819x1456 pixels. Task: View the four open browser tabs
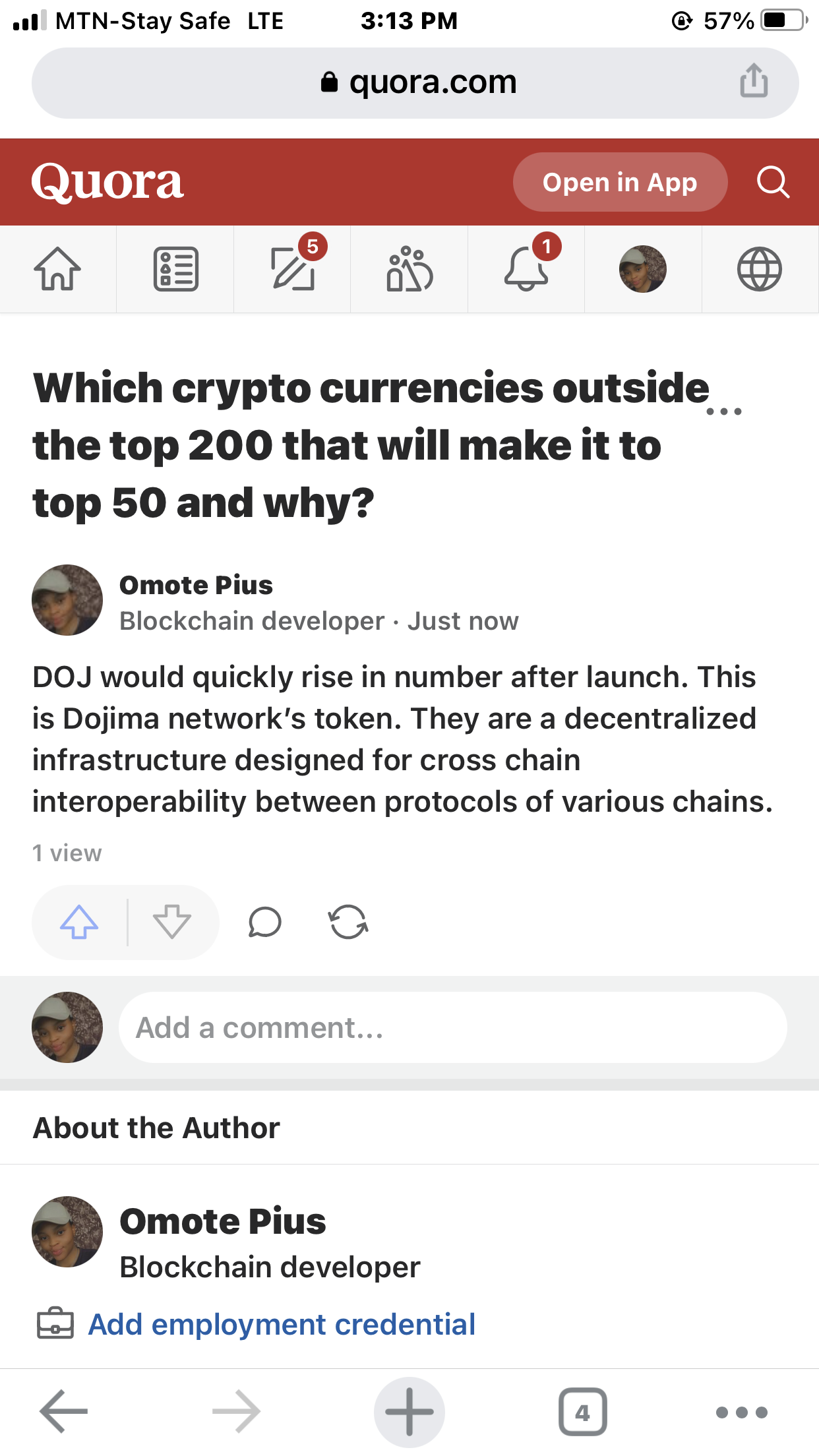pyautogui.click(x=582, y=1411)
